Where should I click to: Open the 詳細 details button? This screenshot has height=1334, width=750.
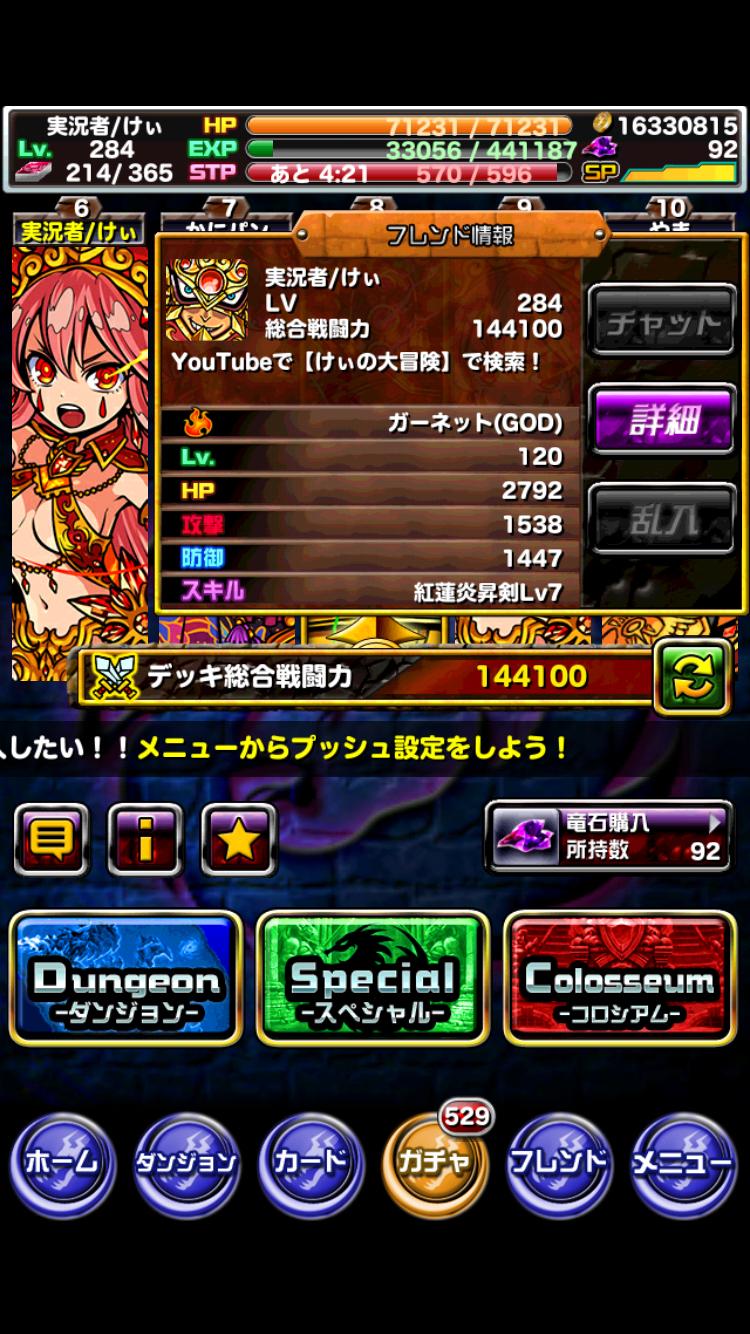(x=662, y=421)
